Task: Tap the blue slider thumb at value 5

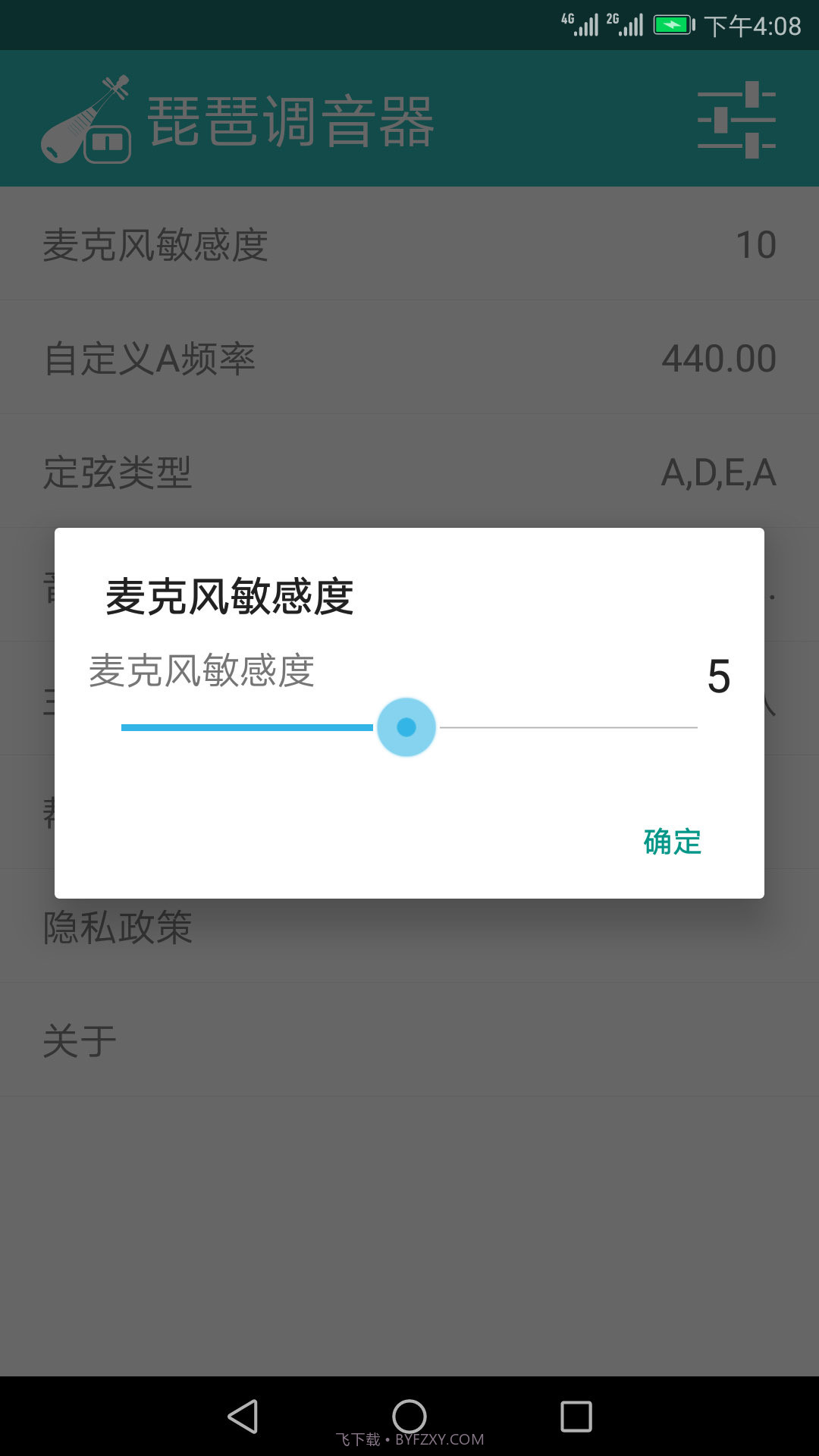Action: (x=407, y=726)
